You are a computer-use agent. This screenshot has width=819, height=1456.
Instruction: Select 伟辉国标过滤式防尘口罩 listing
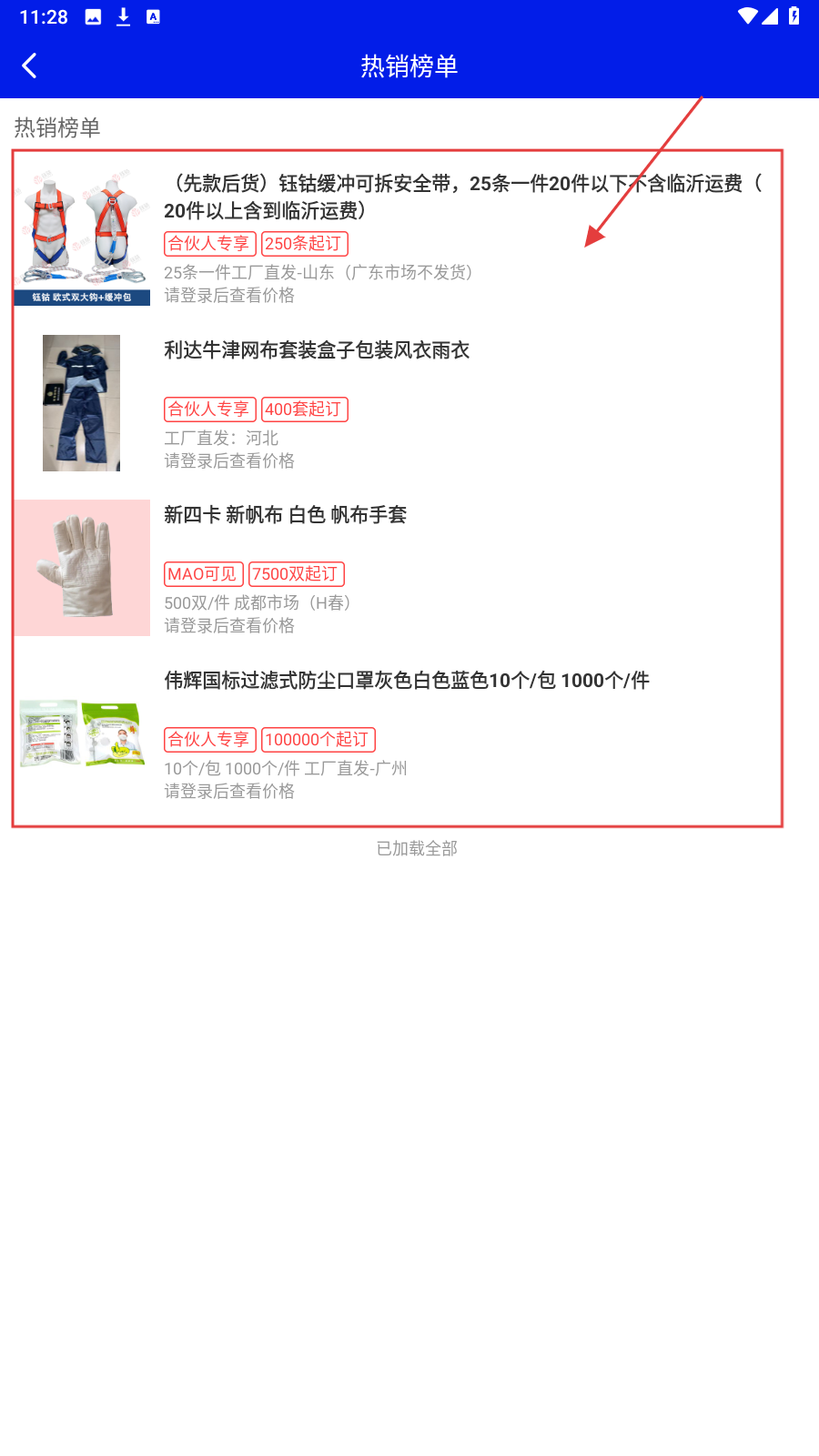click(x=406, y=681)
